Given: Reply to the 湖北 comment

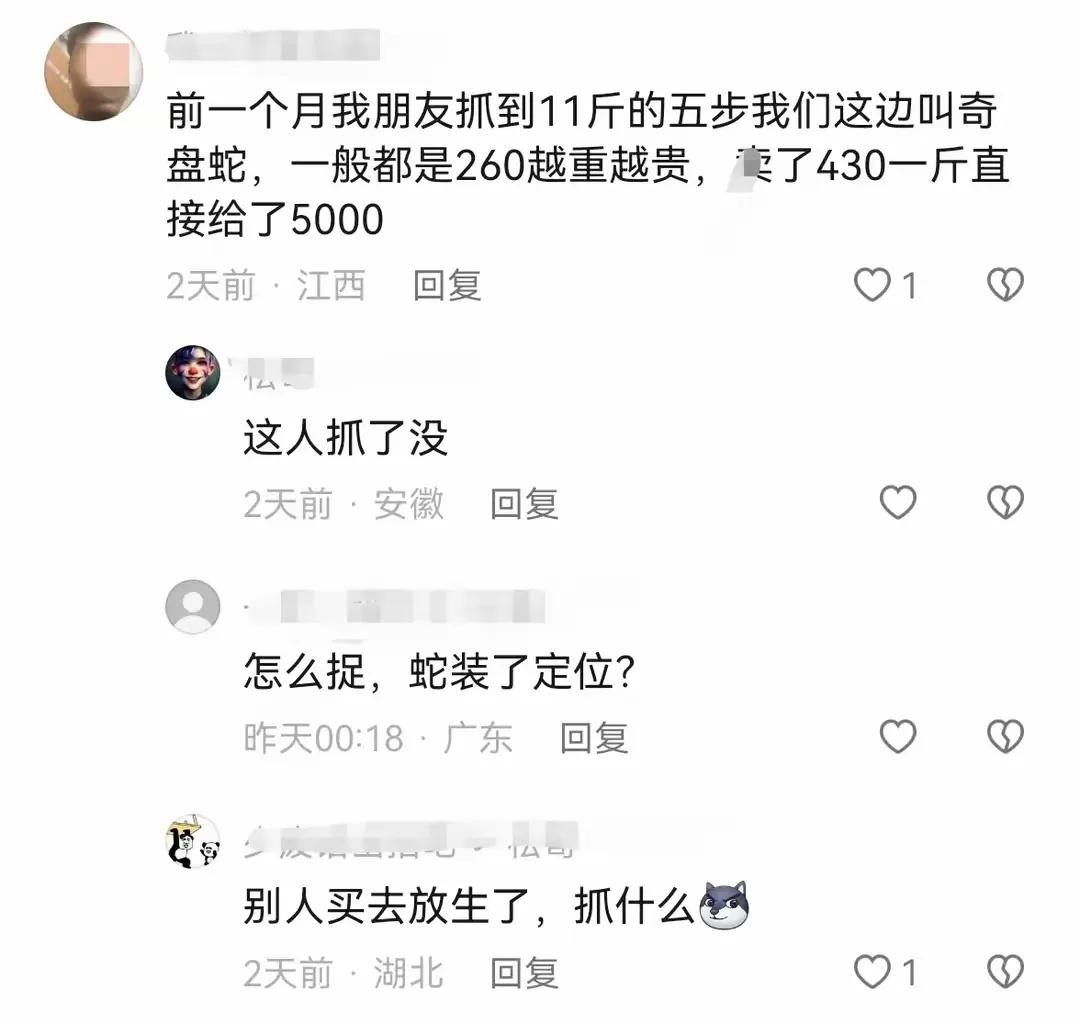Looking at the screenshot, I should pos(523,972).
